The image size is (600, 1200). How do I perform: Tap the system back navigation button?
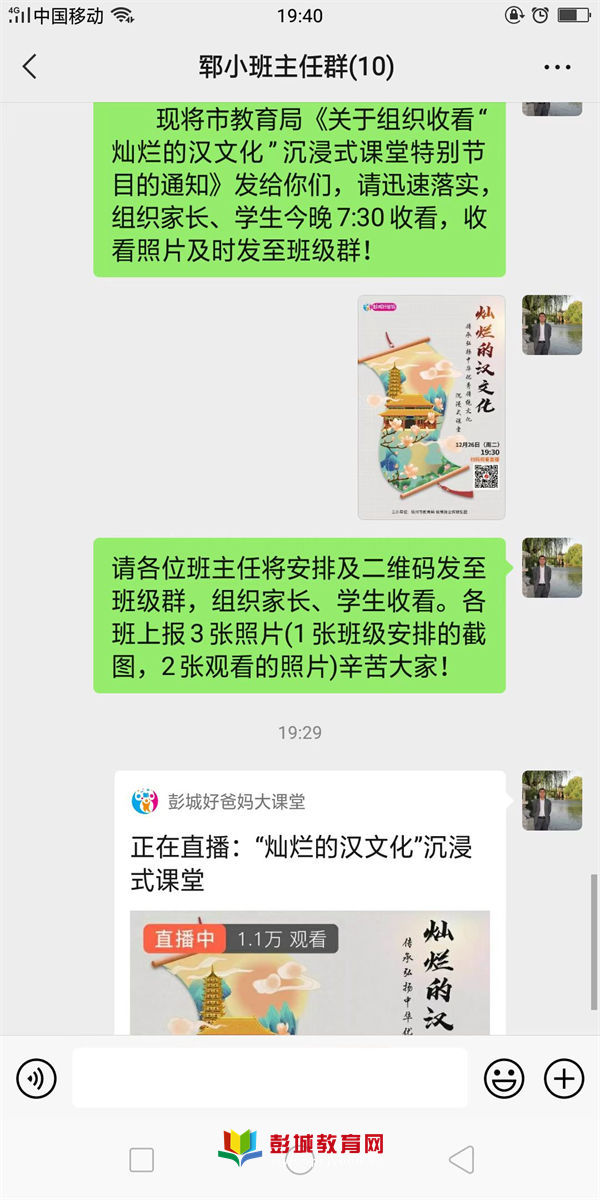pos(460,1160)
